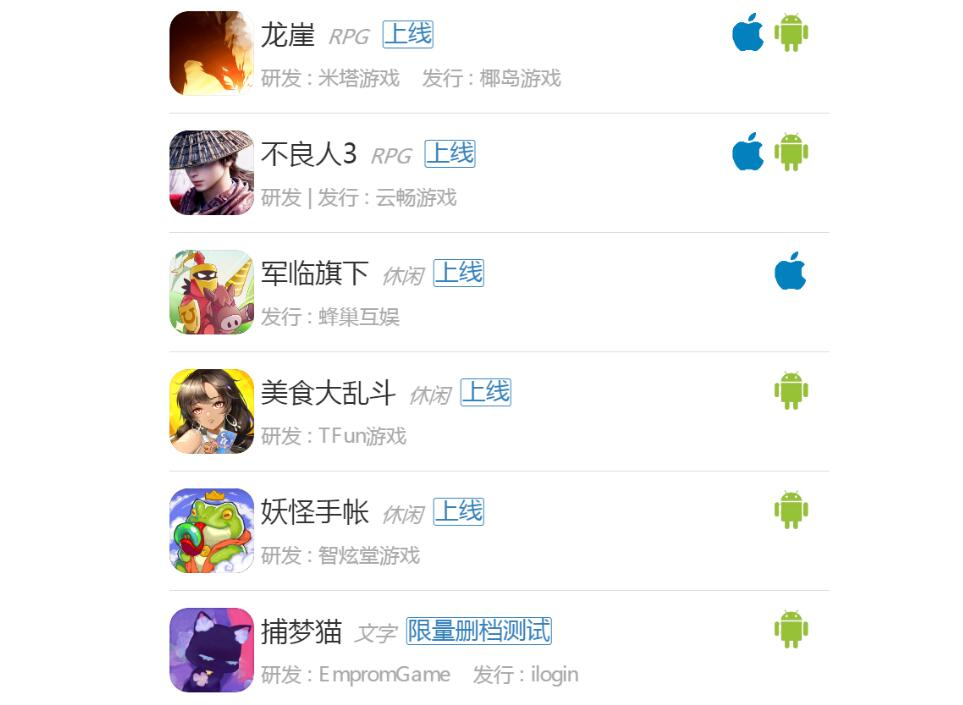Viewport: 963px width, 705px height.
Task: Open the 妖怪手帐 game entry
Action: click(x=314, y=513)
